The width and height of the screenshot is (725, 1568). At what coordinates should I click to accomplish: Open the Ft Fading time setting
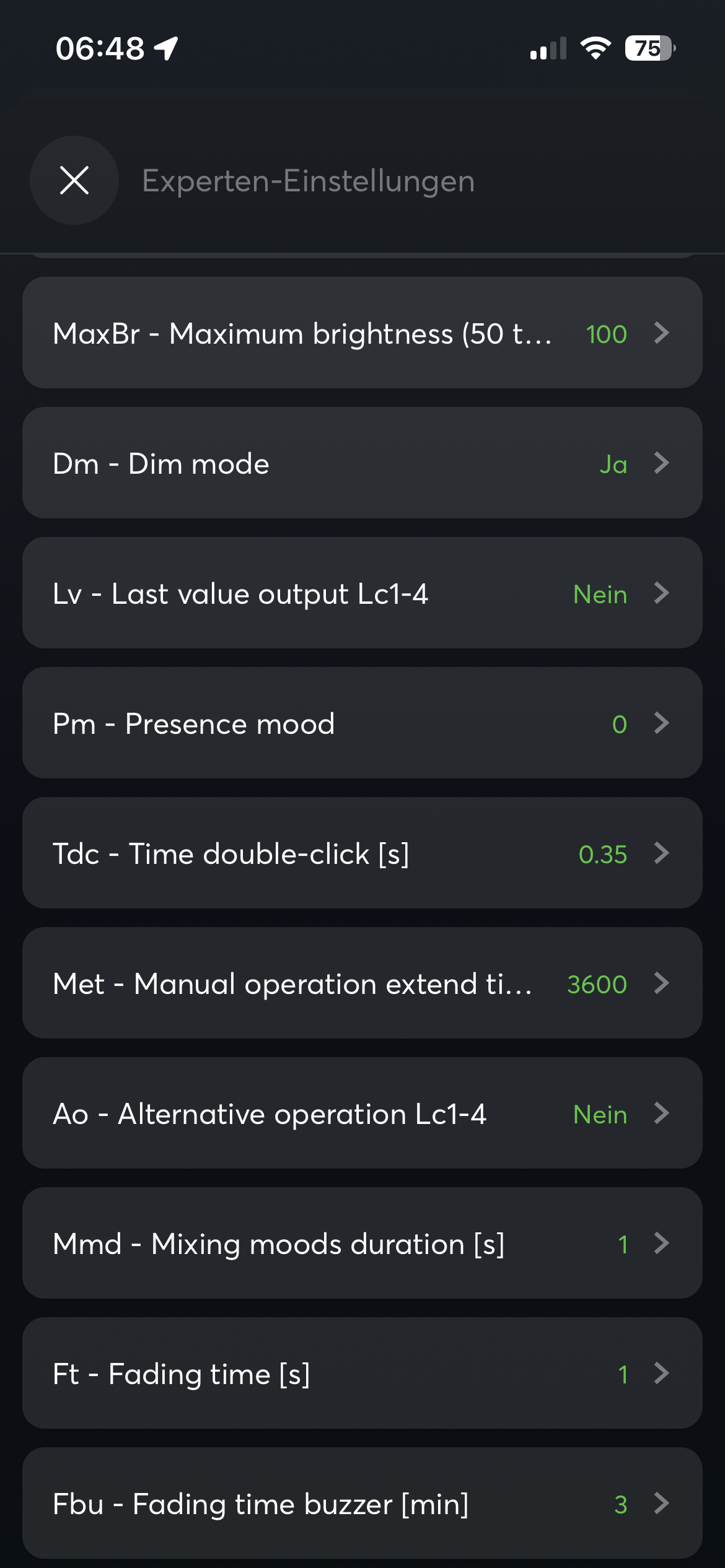click(x=362, y=1374)
